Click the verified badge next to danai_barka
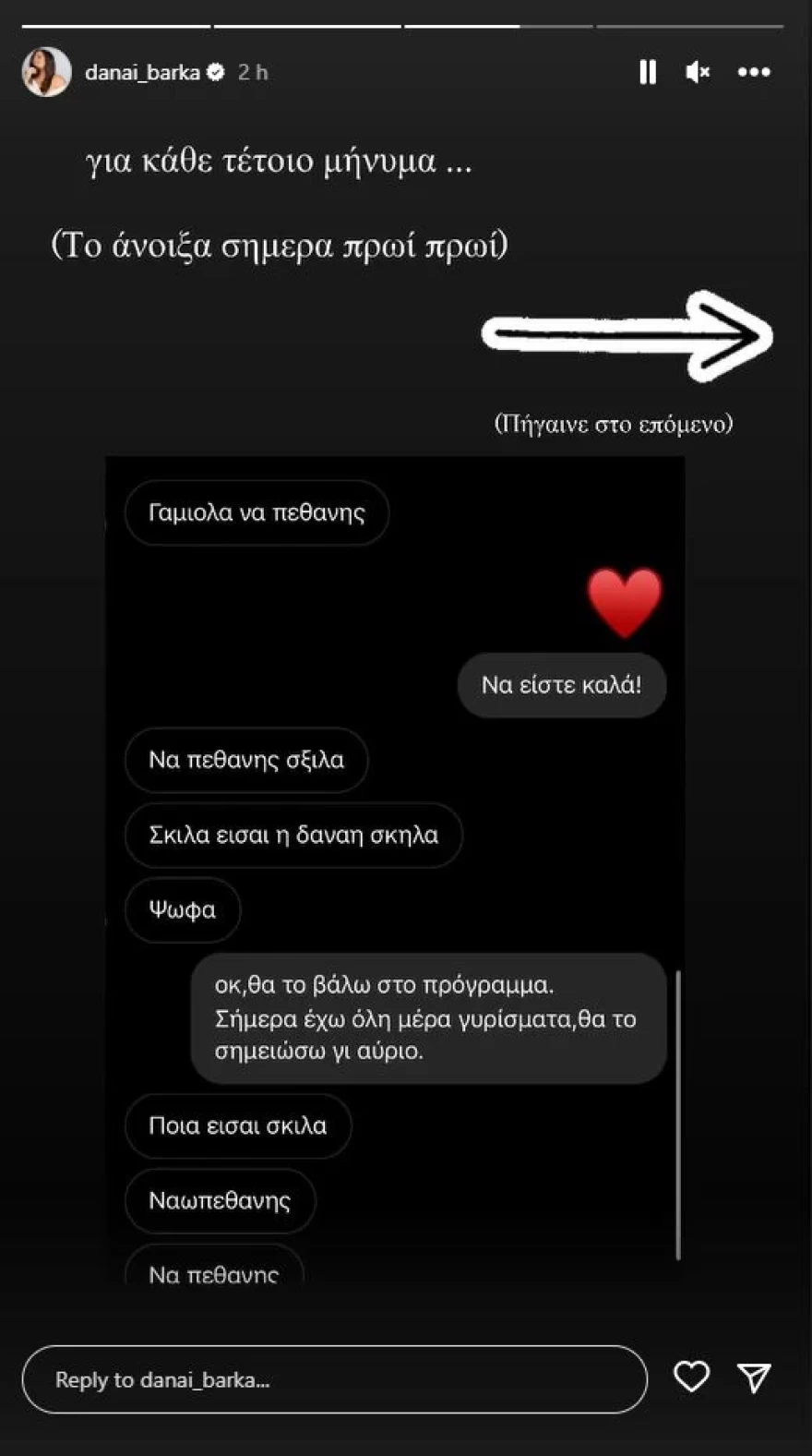The width and height of the screenshot is (812, 1456). 217,71
